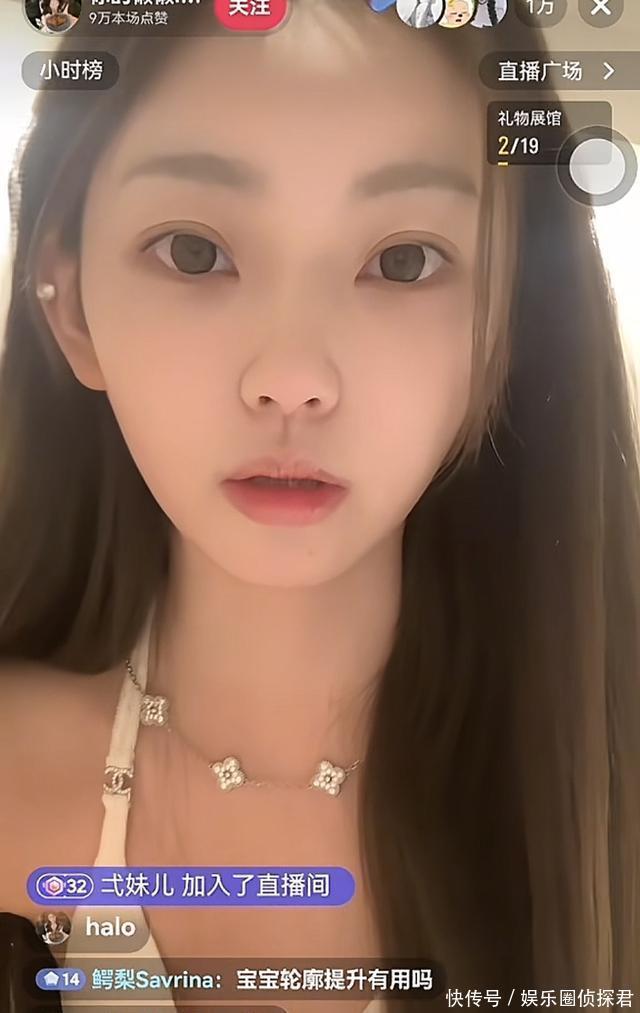The height and width of the screenshot is (1013, 640).
Task: Open 鳄梨Savrina's comment
Action: pos(233,979)
